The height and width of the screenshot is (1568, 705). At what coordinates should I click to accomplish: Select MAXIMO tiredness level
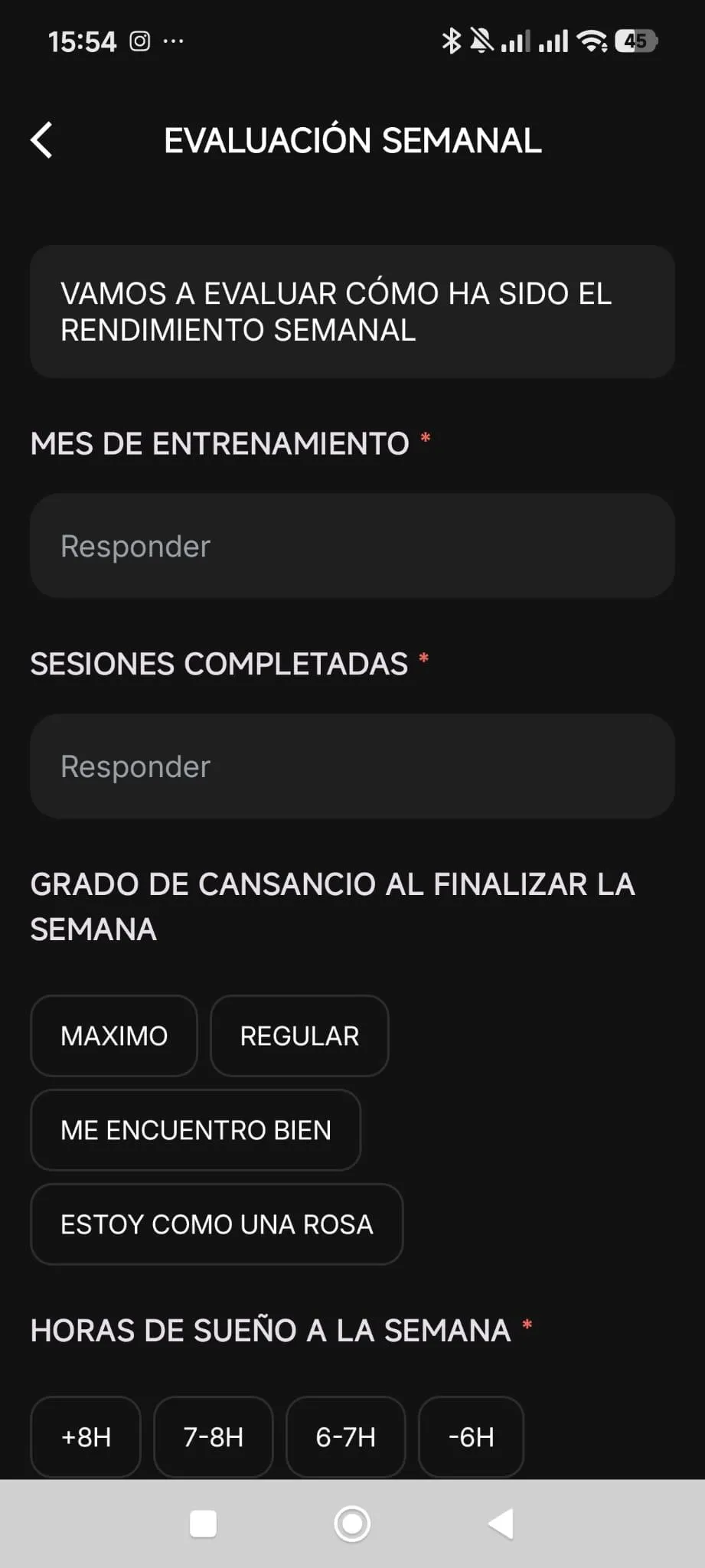(114, 1036)
